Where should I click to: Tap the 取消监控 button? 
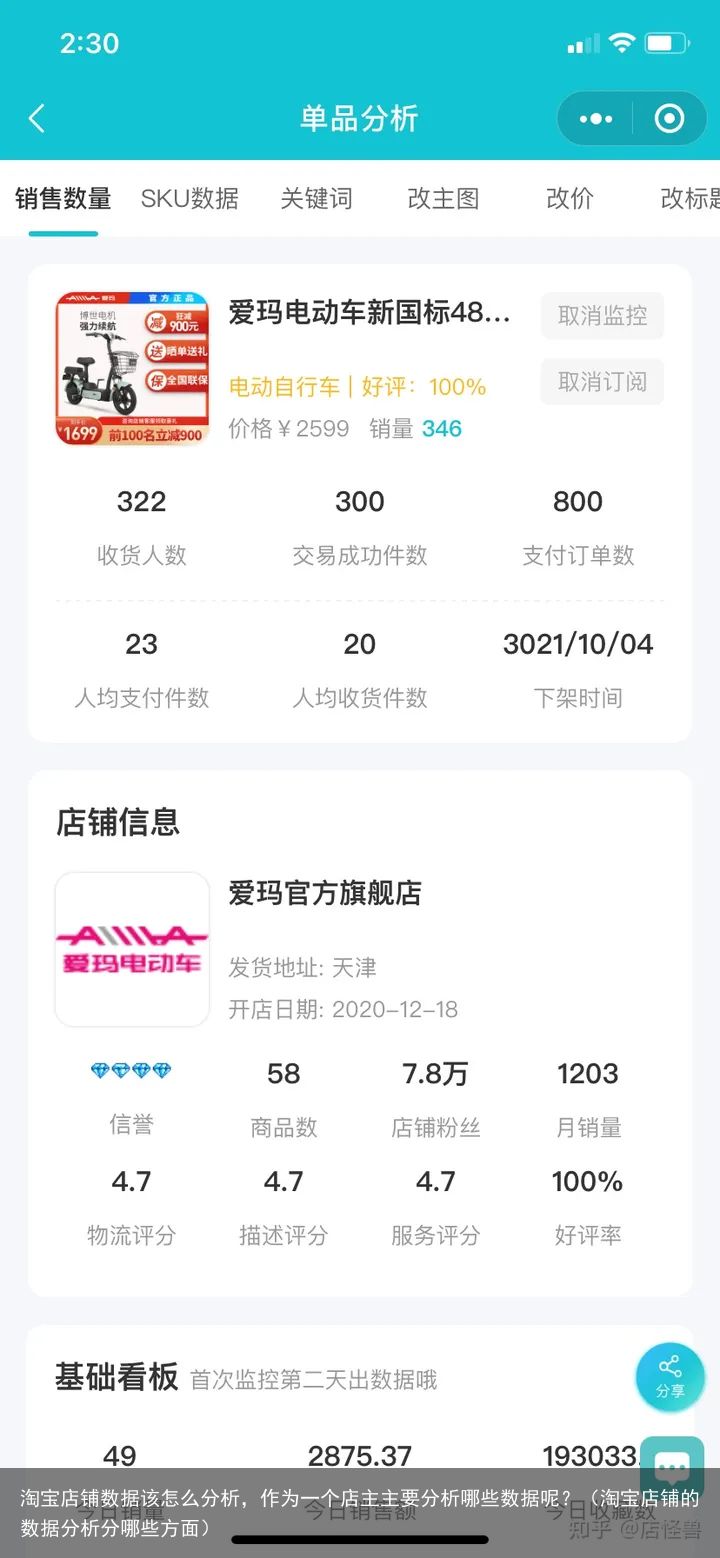tap(602, 316)
